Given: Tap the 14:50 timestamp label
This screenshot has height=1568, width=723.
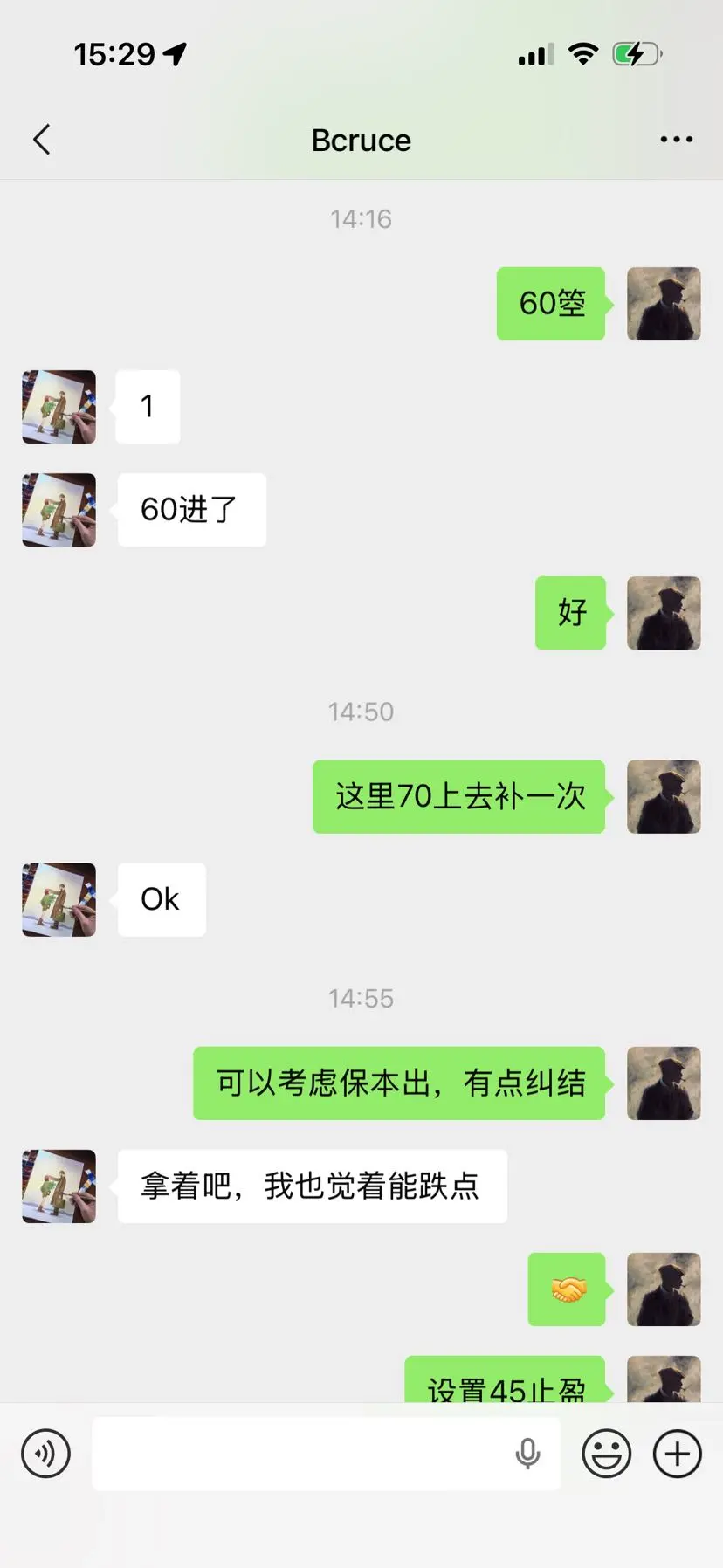Looking at the screenshot, I should [361, 711].
